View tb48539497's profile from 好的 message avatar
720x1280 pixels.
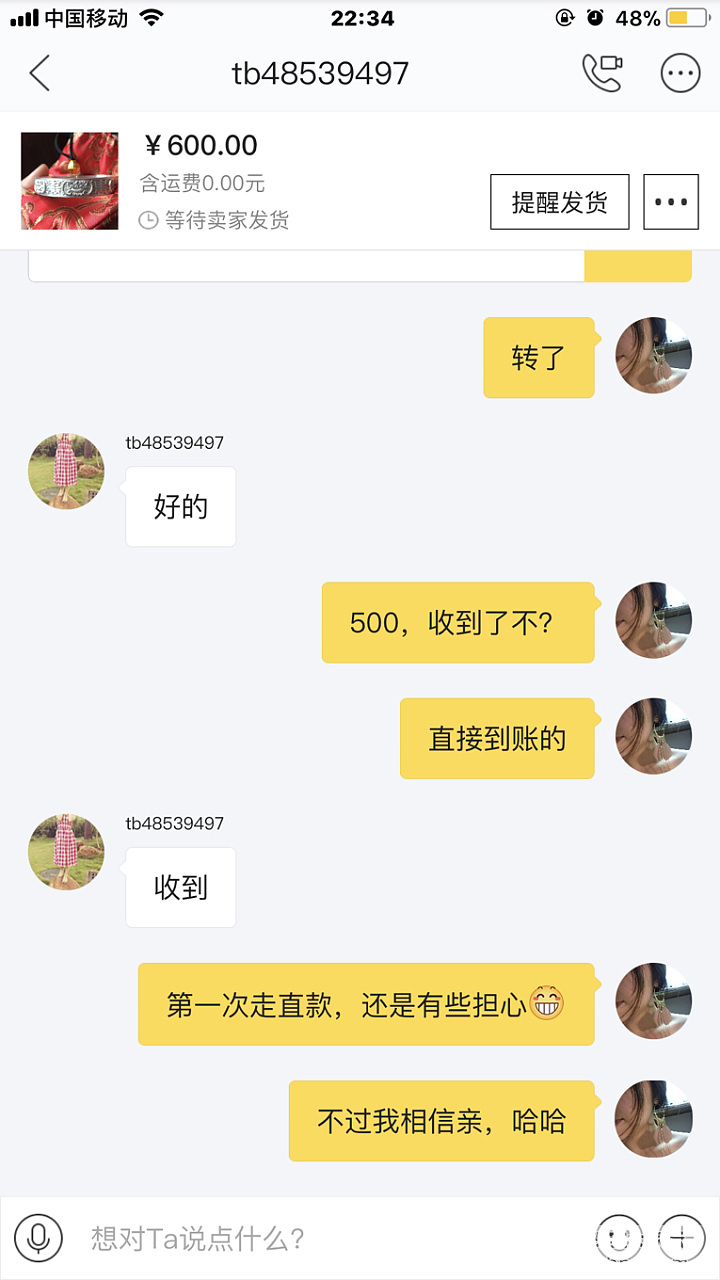(x=66, y=471)
